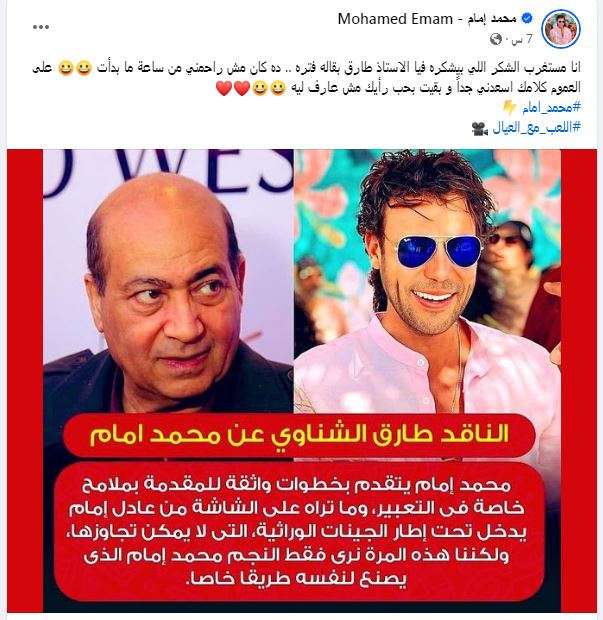The width and height of the screenshot is (603, 620).
Task: Open Mohamed Emam's profile picture
Action: [x=561, y=29]
